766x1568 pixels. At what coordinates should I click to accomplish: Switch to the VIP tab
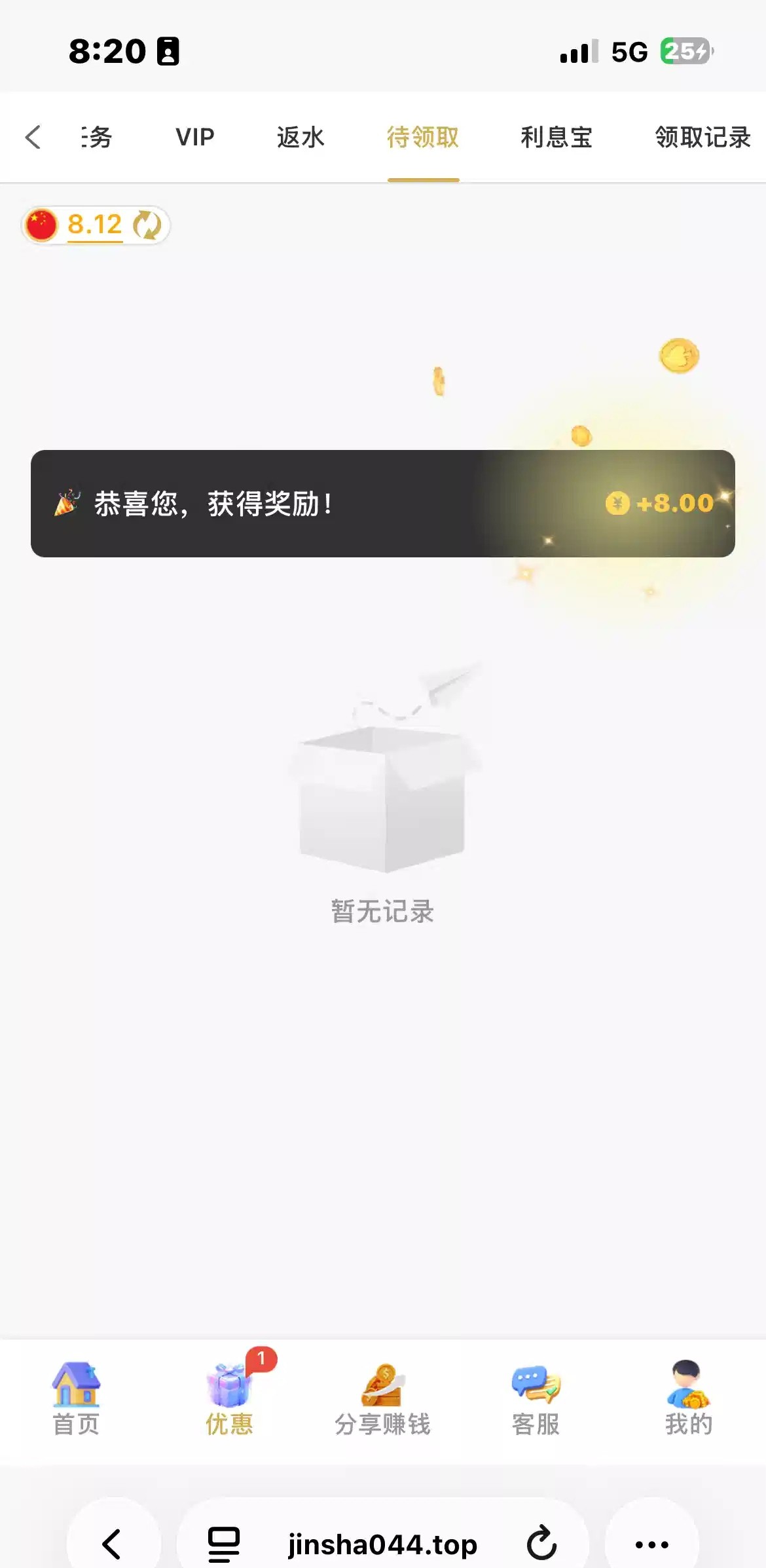point(195,138)
